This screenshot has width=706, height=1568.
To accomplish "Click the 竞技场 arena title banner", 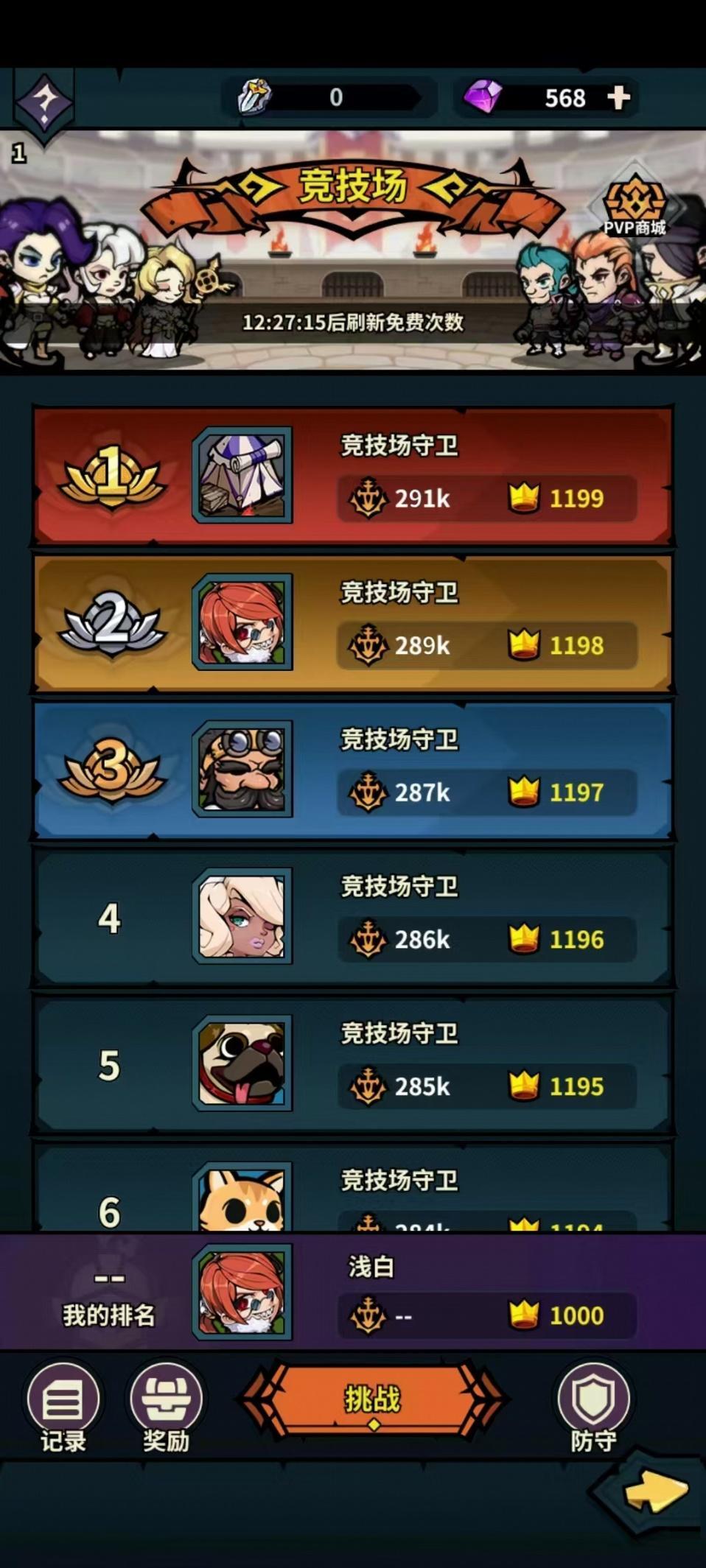I will pyautogui.click(x=352, y=188).
